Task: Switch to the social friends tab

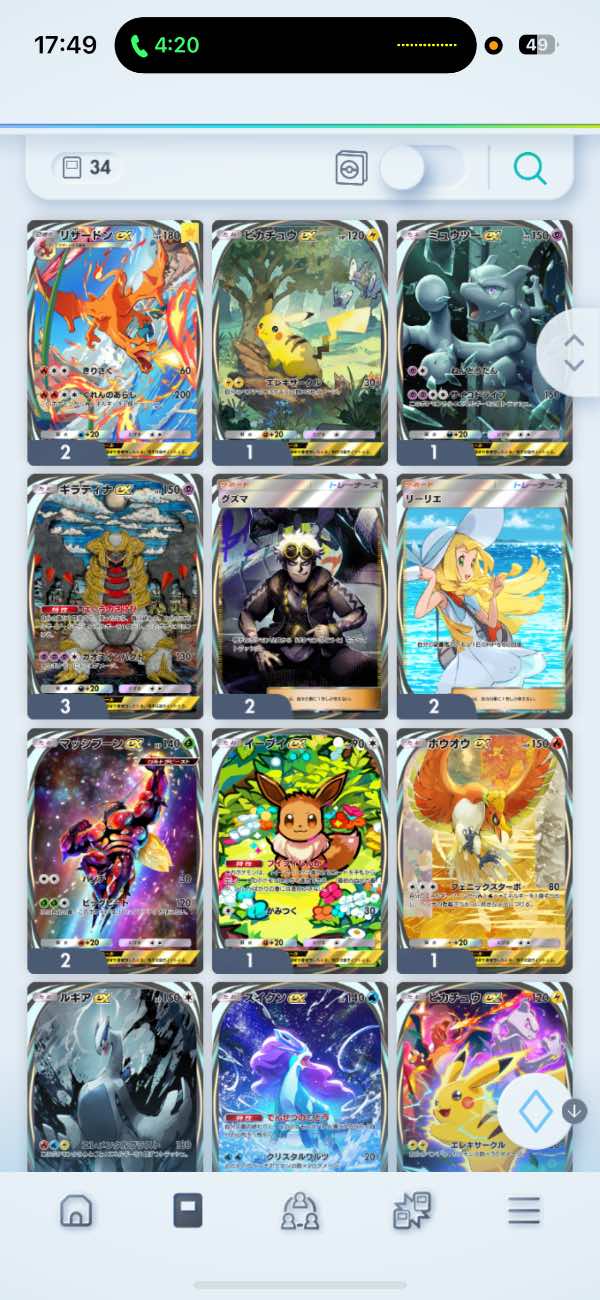Action: [x=299, y=1211]
